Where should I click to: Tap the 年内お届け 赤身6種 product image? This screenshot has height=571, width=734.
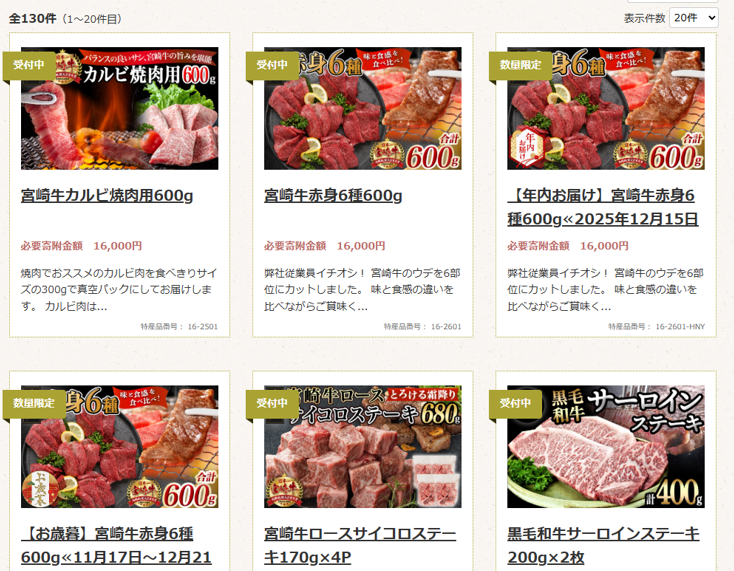click(606, 108)
